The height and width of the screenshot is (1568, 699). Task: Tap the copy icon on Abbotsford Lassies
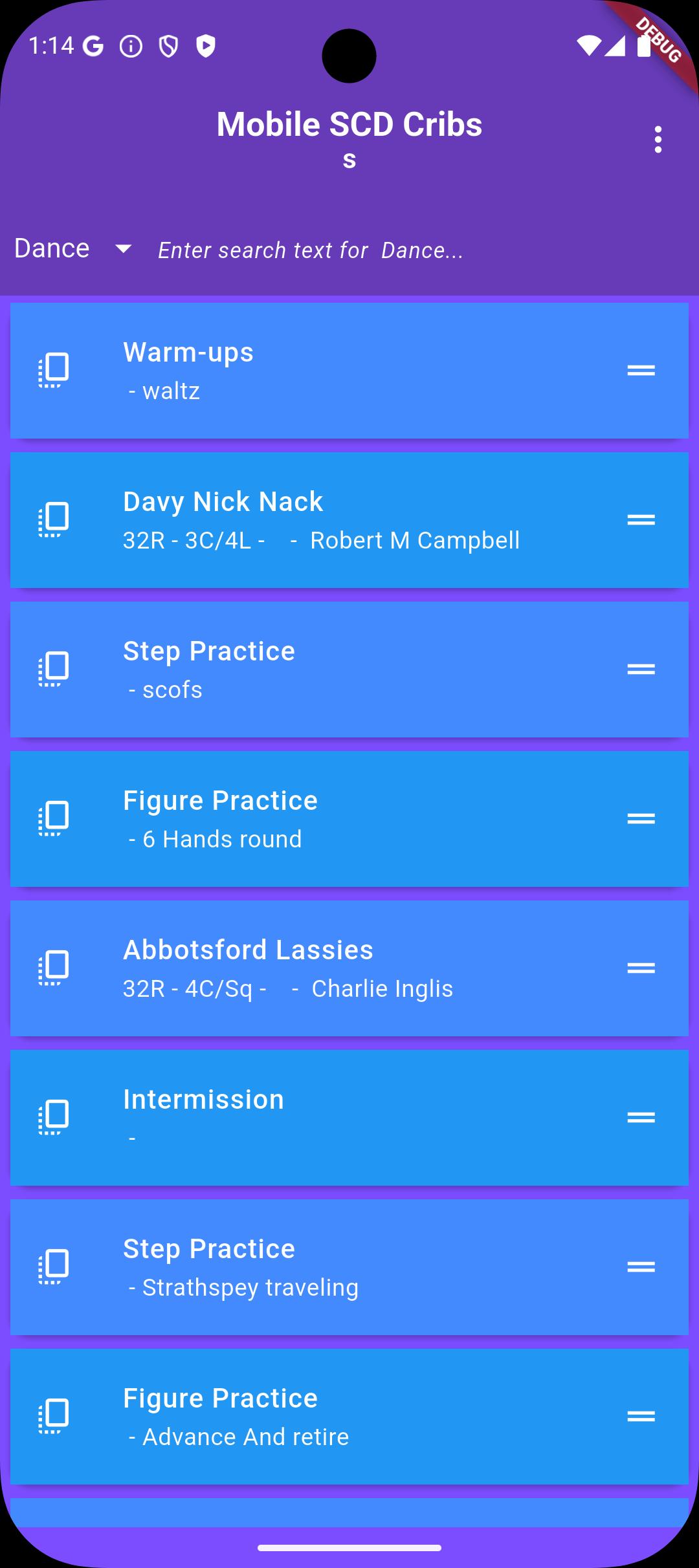pos(54,968)
